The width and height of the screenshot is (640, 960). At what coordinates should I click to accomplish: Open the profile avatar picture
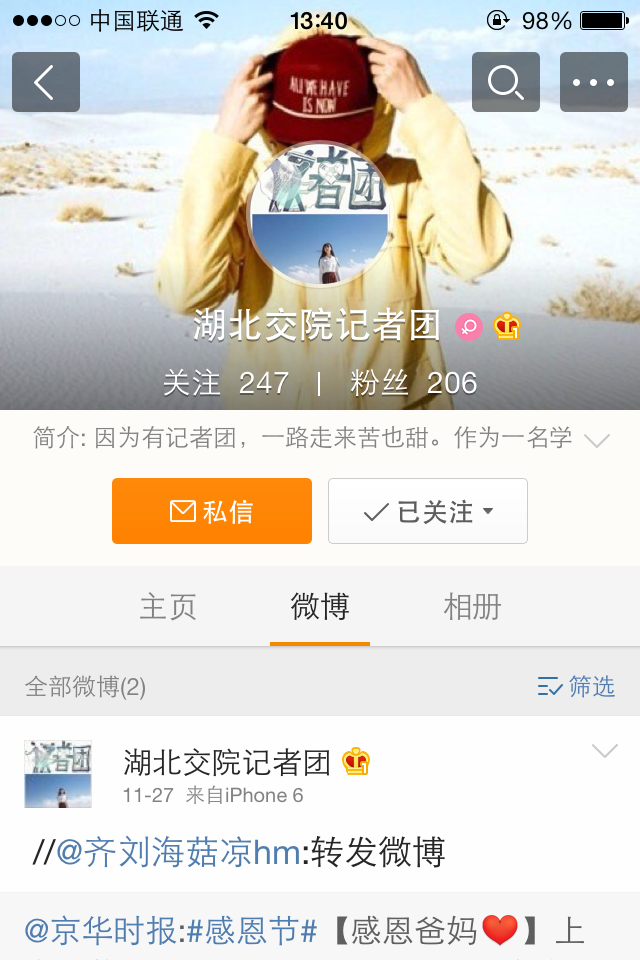click(x=319, y=214)
